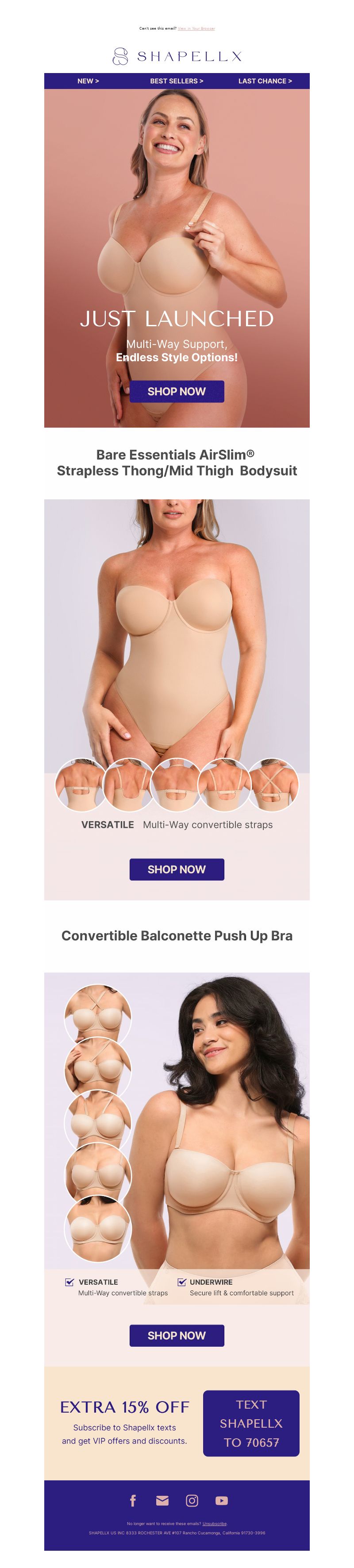The width and height of the screenshot is (354, 1568).
Task: Tap the Text SHAPELLX to 70657 button
Action: [x=250, y=1423]
